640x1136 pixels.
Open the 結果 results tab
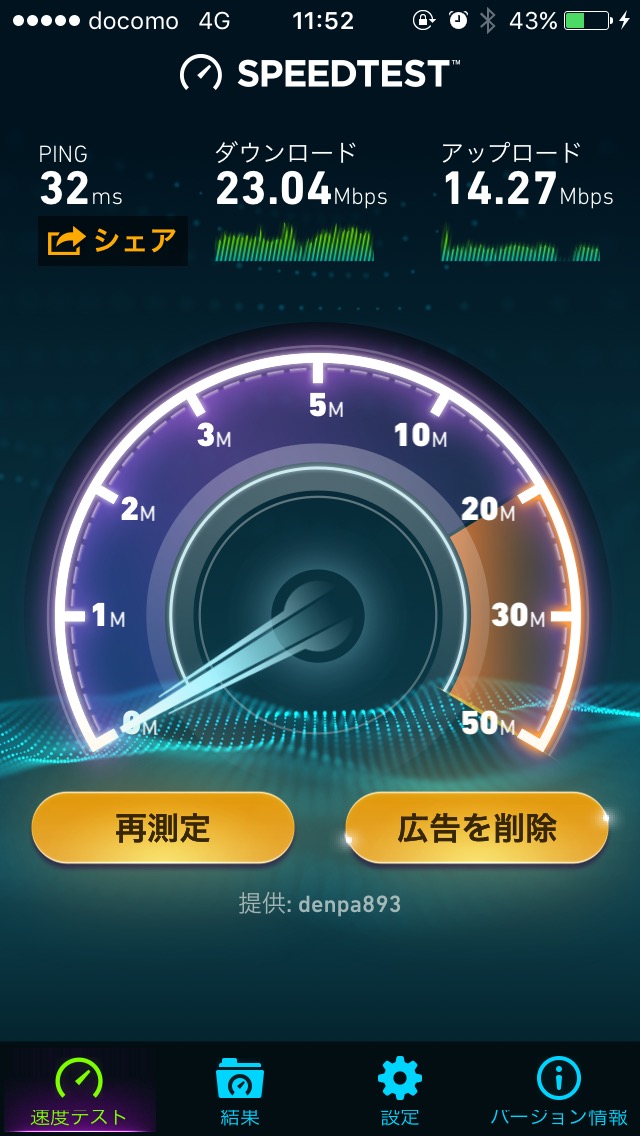(239, 1091)
